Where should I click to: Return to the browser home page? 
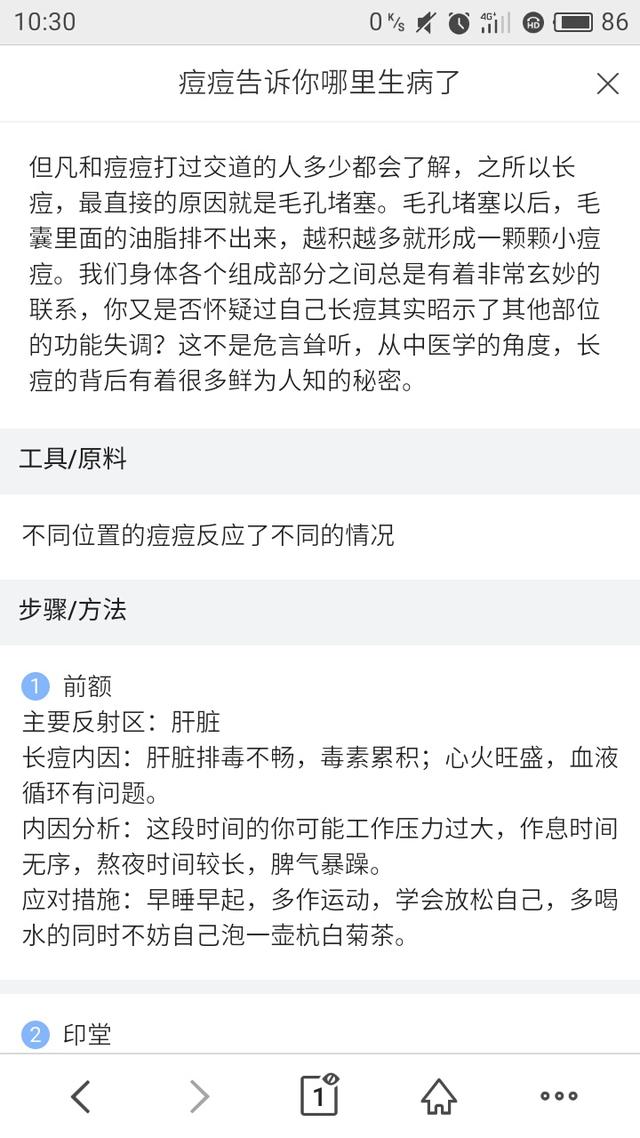tap(439, 1096)
